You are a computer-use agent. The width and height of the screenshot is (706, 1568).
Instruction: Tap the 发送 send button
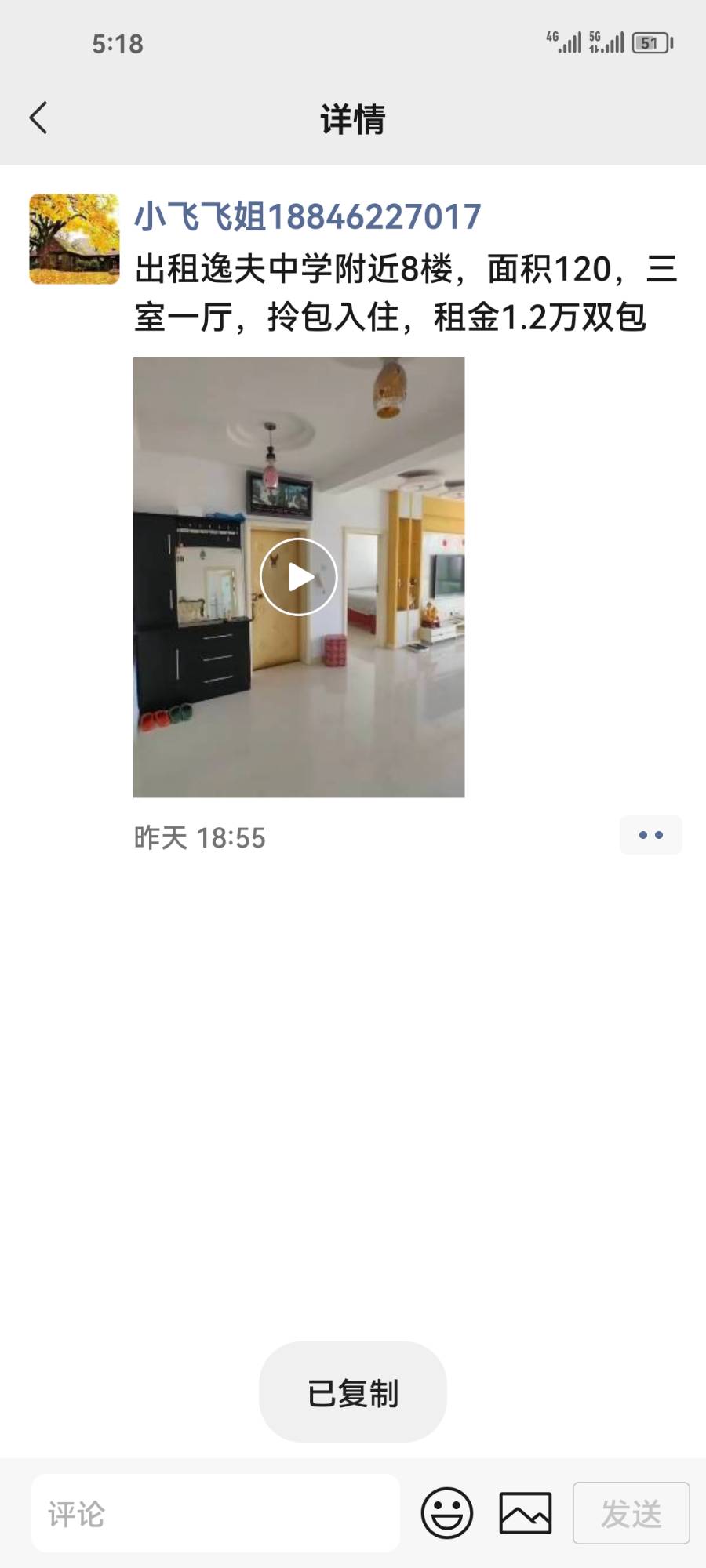click(631, 1513)
